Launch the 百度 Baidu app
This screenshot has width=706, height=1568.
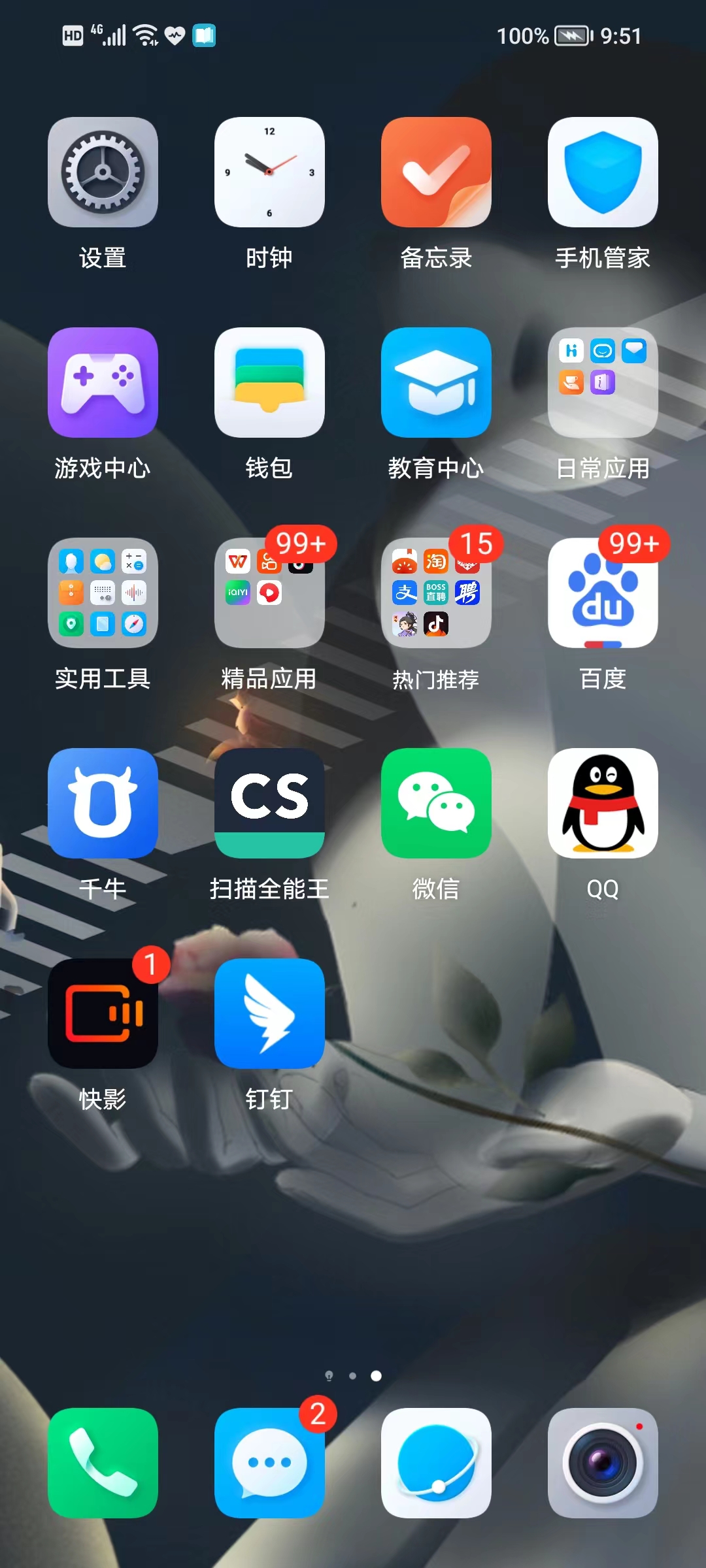pyautogui.click(x=603, y=593)
